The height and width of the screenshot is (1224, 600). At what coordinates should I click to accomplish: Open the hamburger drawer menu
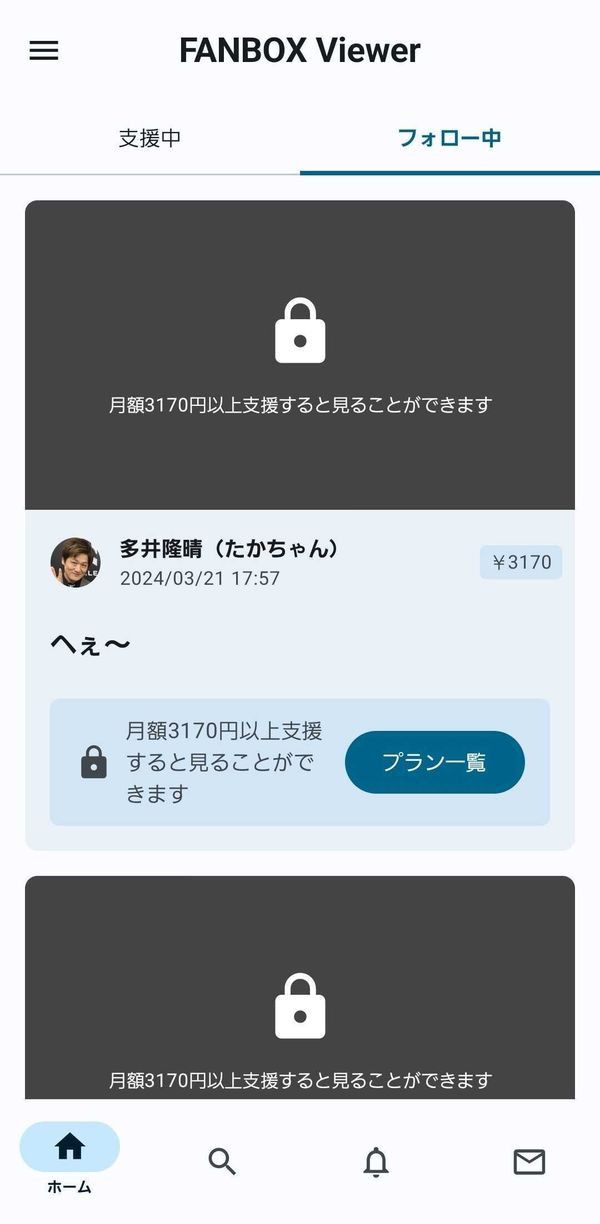(44, 50)
